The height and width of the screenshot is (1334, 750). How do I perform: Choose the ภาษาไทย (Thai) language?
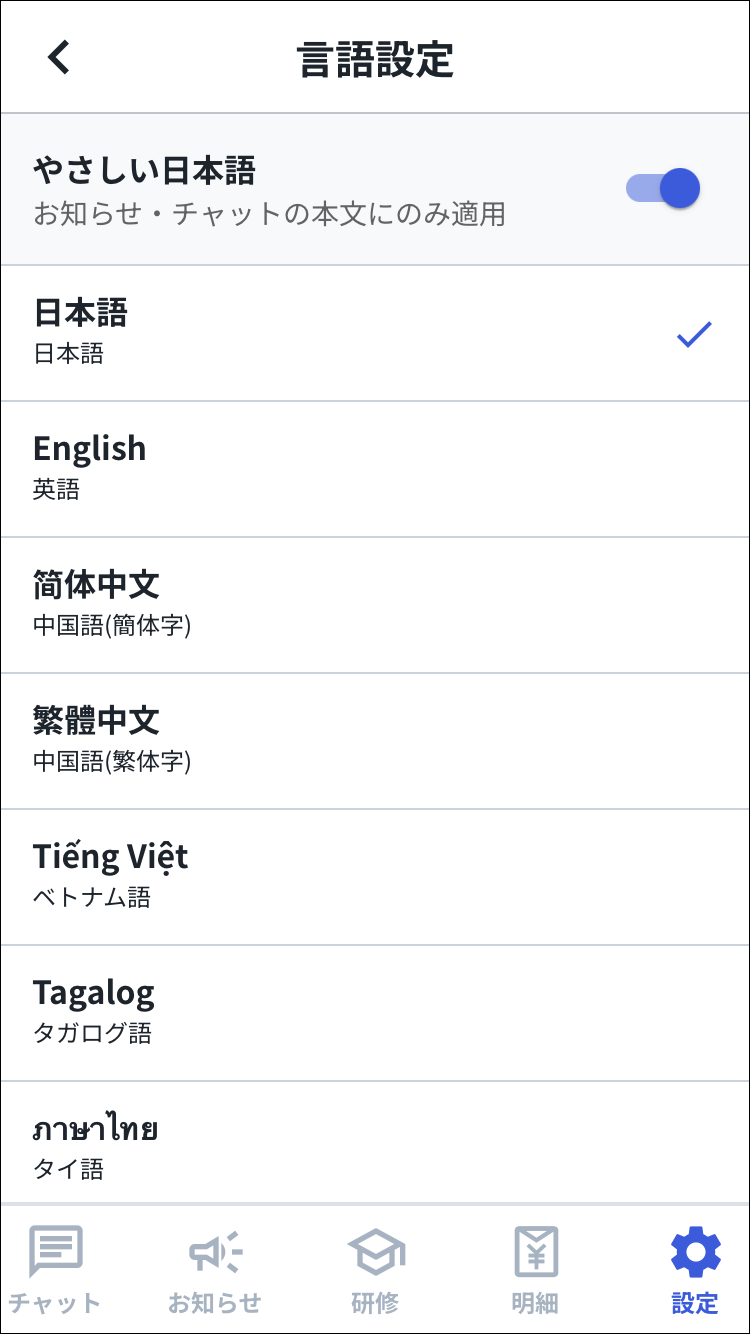click(375, 1147)
